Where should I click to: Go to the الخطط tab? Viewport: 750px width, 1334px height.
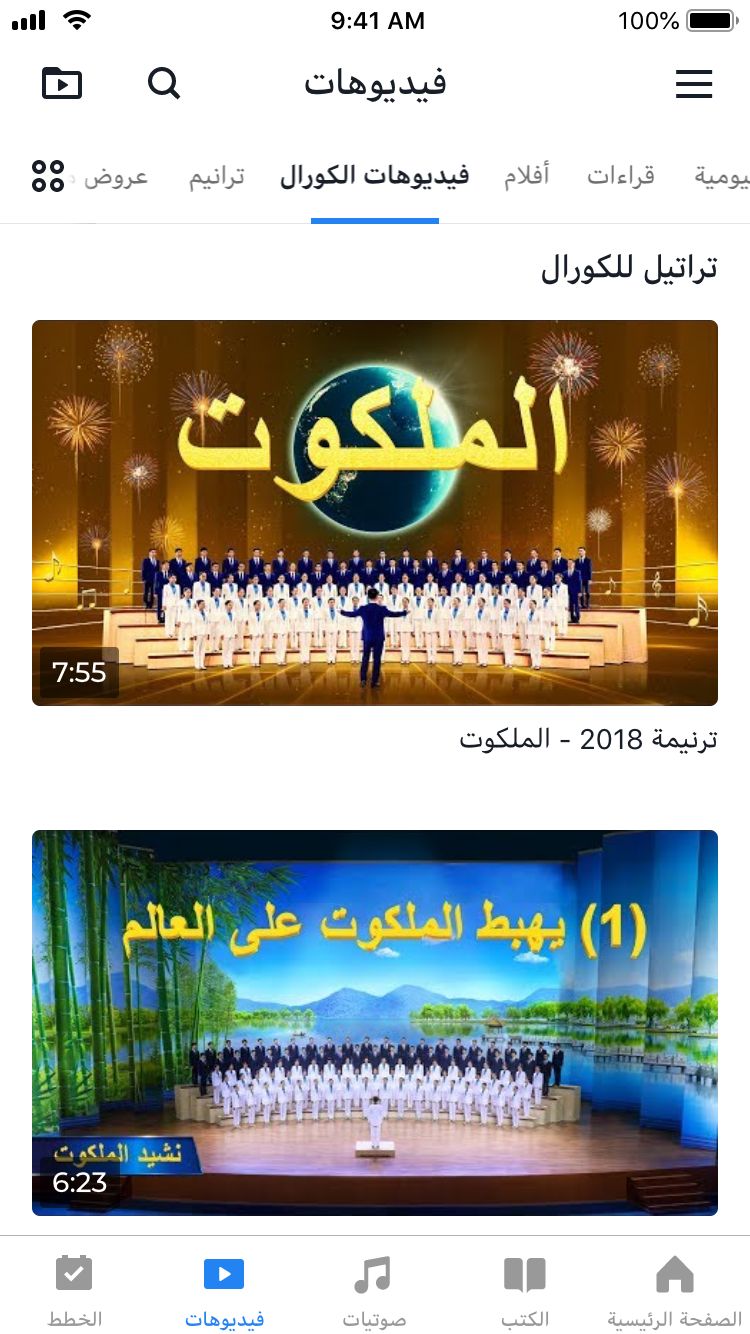point(75,1290)
